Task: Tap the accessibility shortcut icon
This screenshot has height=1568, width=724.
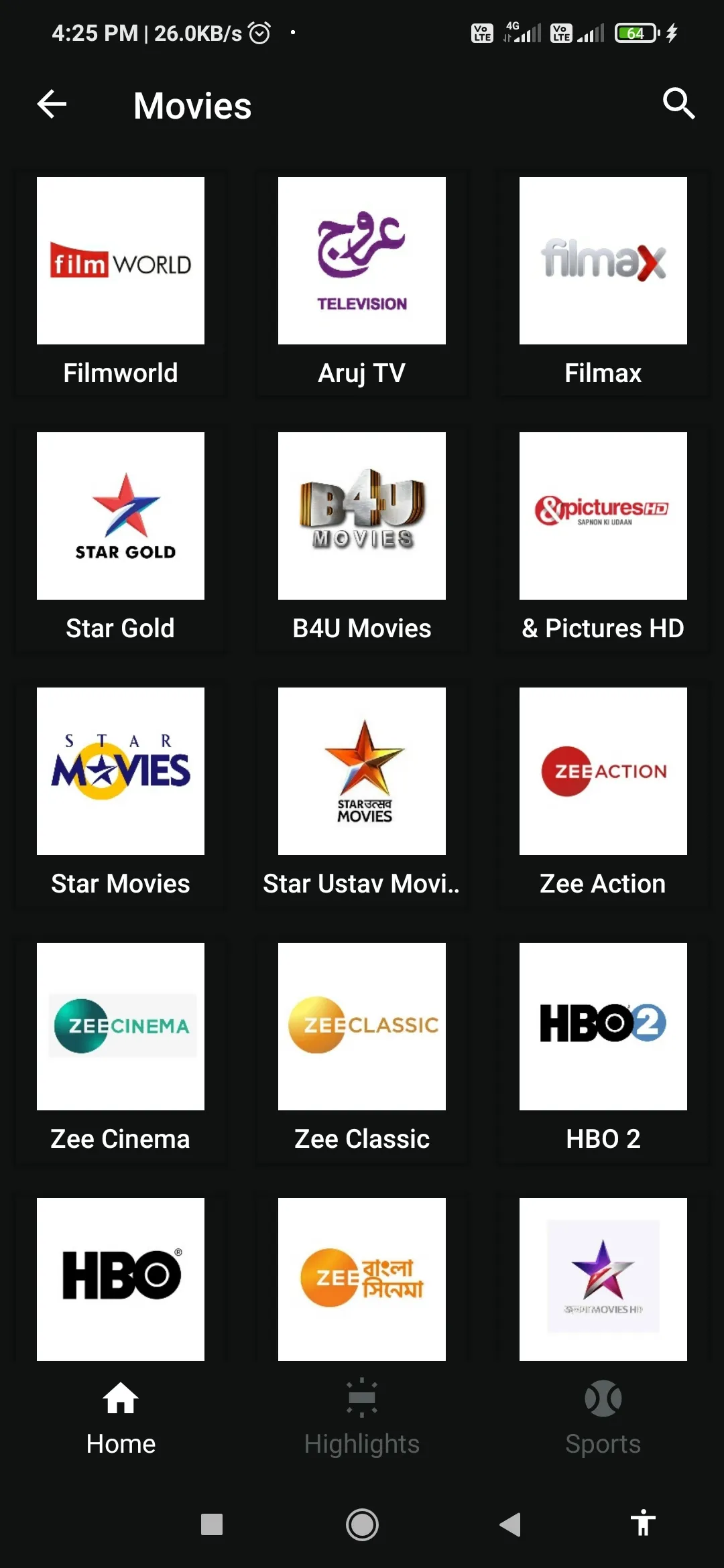Action: 643,1525
